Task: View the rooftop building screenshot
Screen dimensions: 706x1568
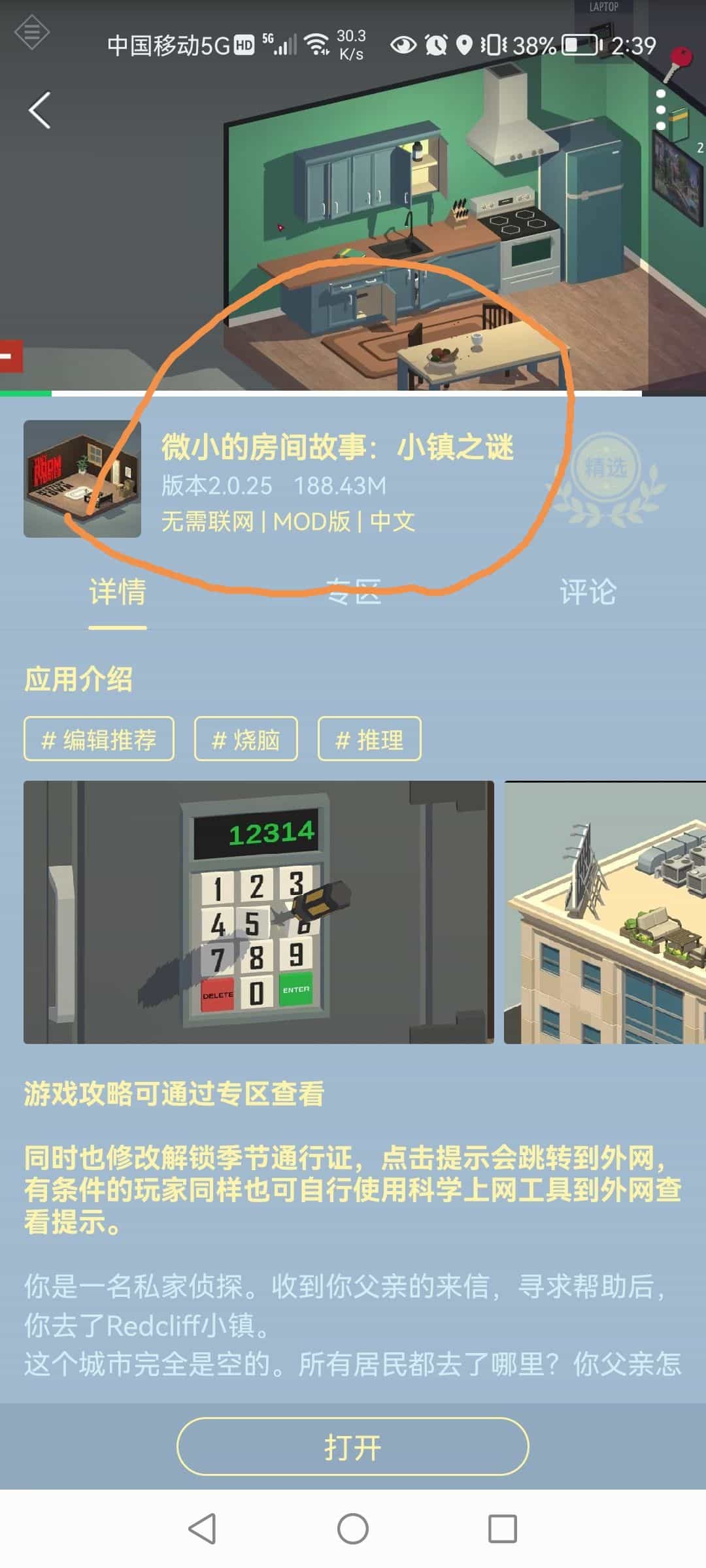Action: click(x=605, y=912)
